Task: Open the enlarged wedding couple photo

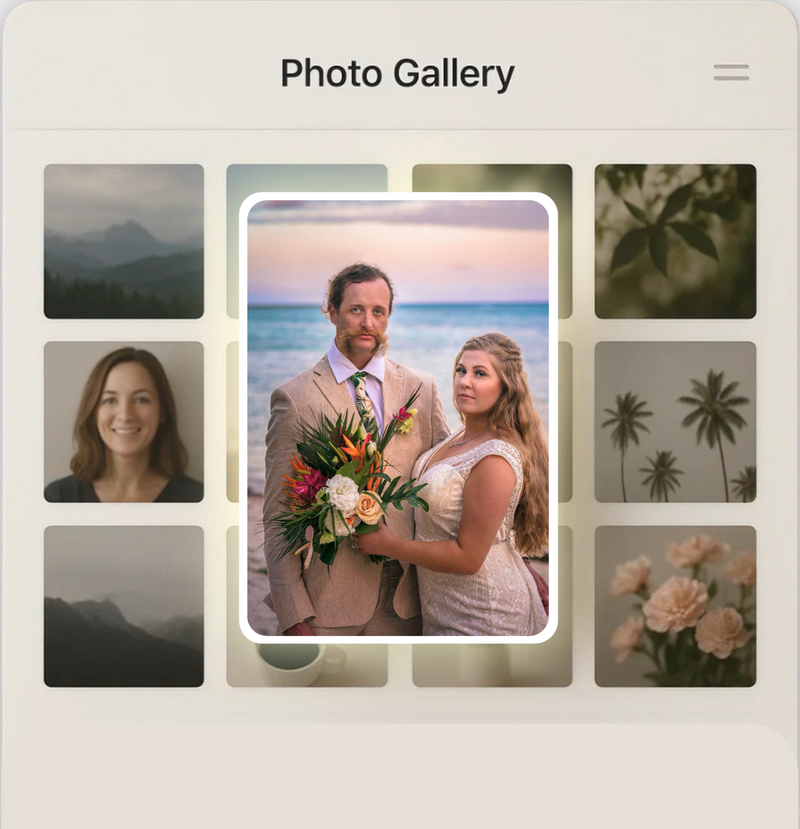Action: click(398, 417)
